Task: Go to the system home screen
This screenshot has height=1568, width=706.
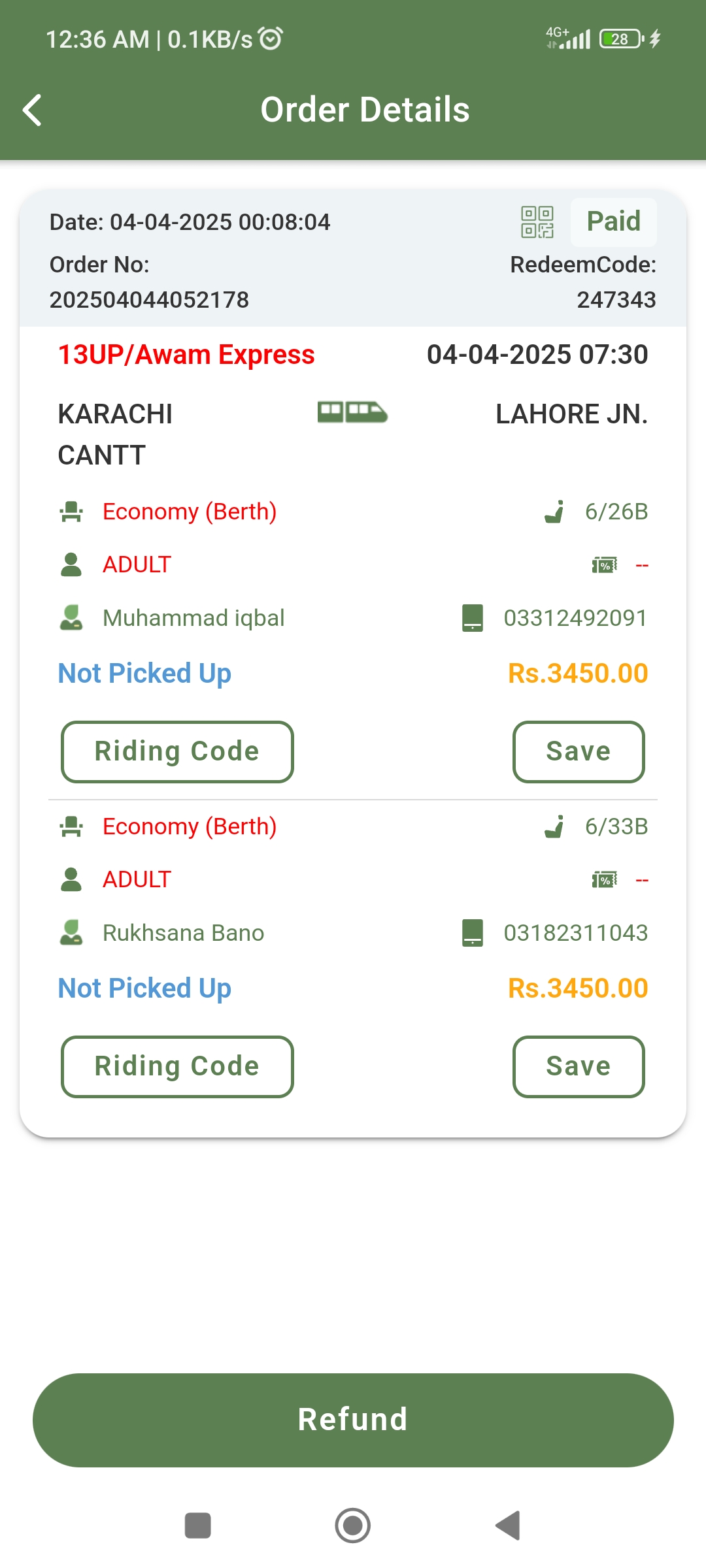Action: (353, 1526)
